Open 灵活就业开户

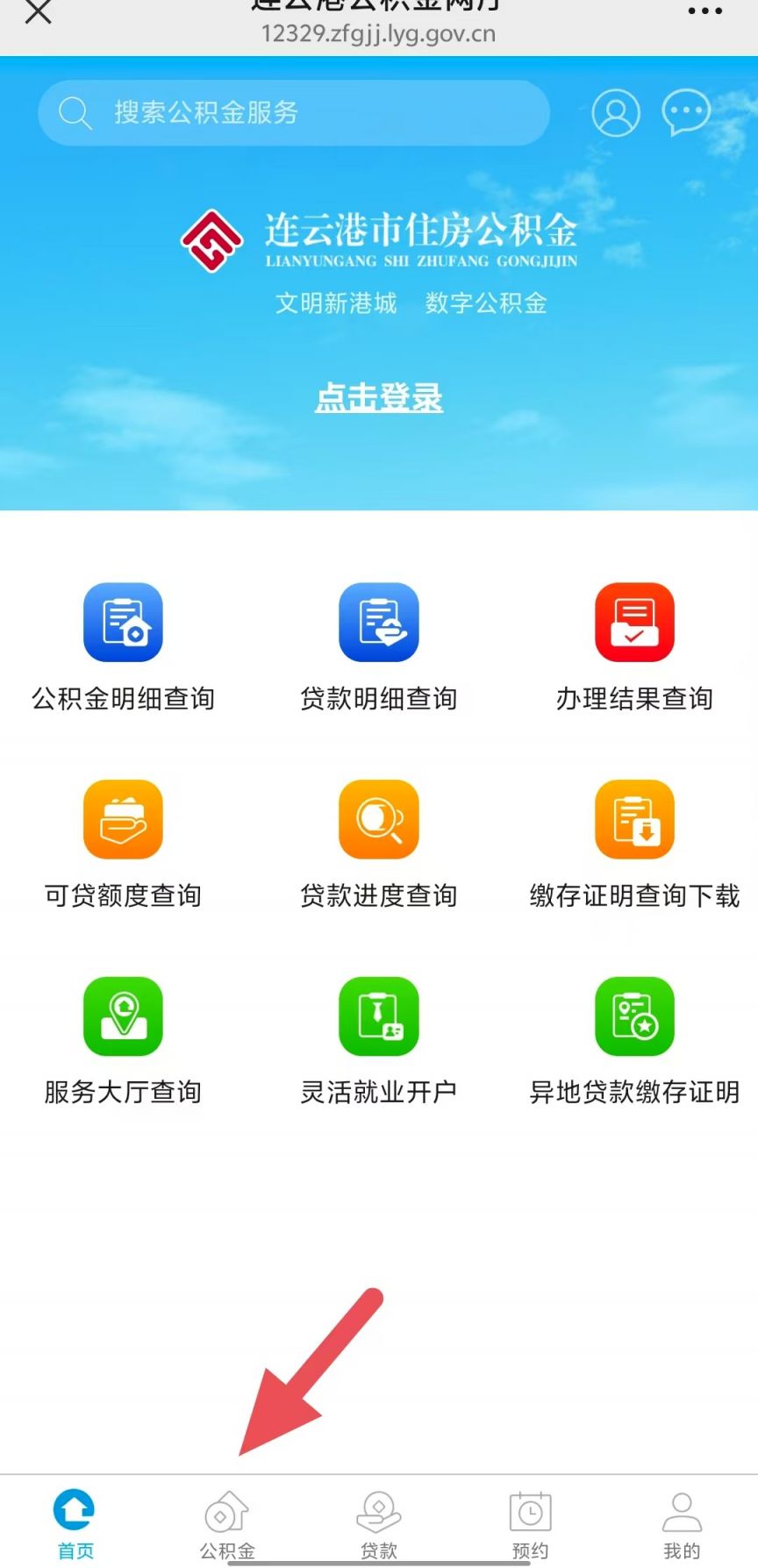coord(379,1042)
